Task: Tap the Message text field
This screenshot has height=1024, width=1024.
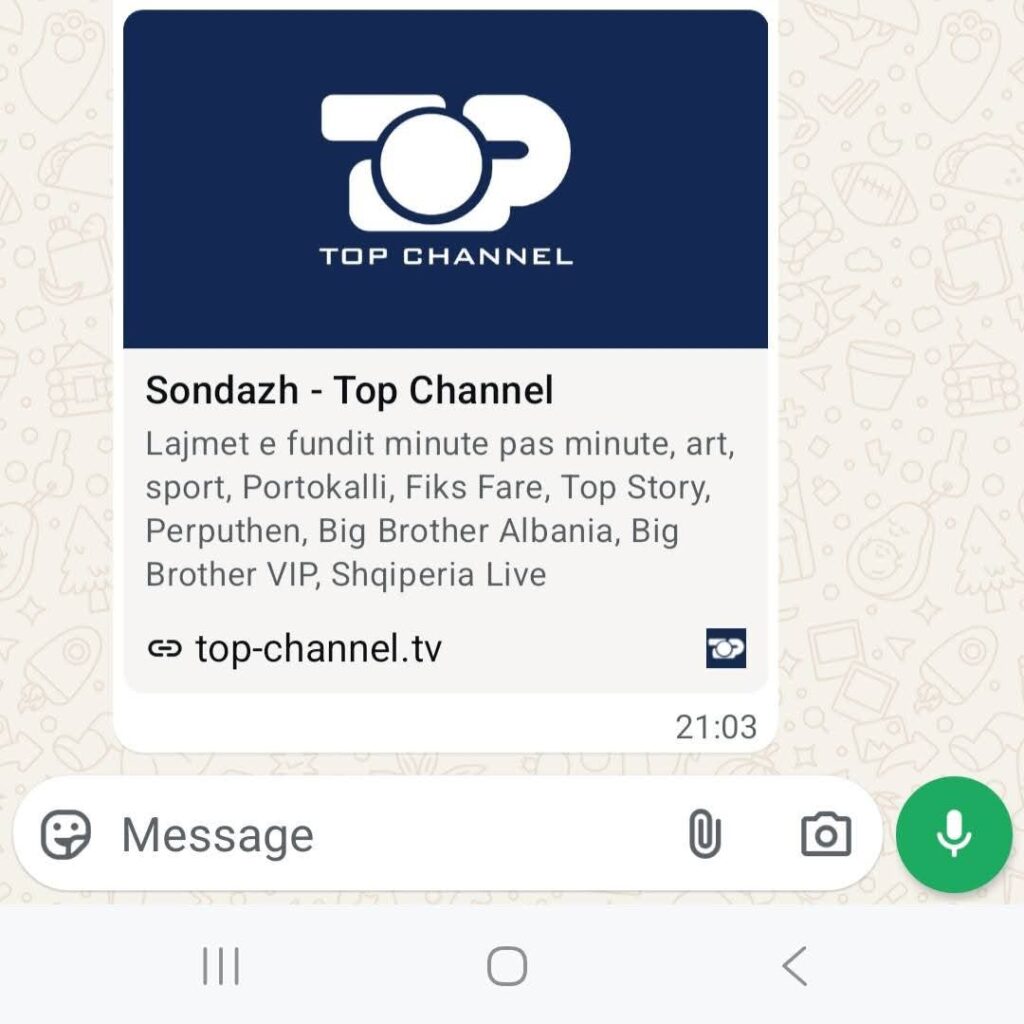Action: pyautogui.click(x=380, y=835)
